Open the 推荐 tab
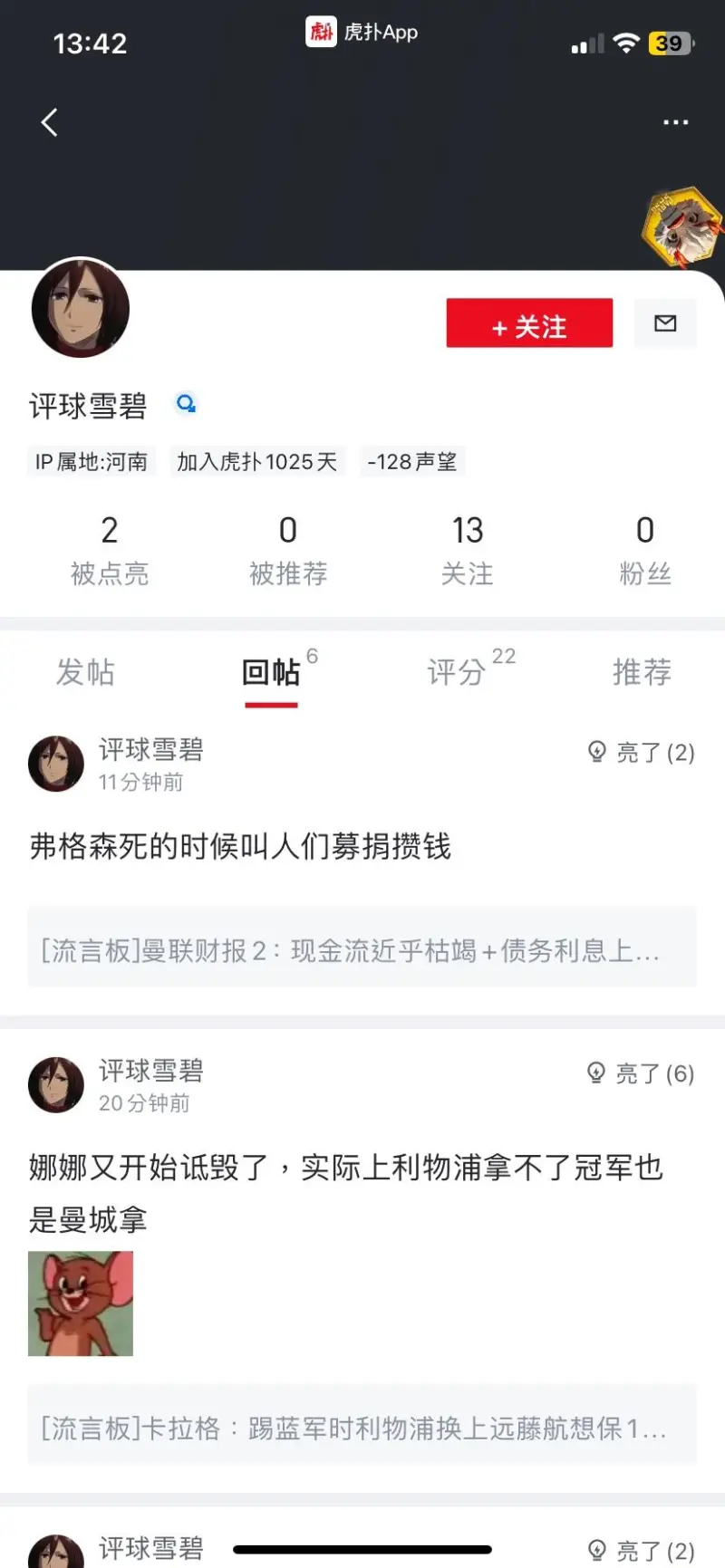 tap(642, 672)
